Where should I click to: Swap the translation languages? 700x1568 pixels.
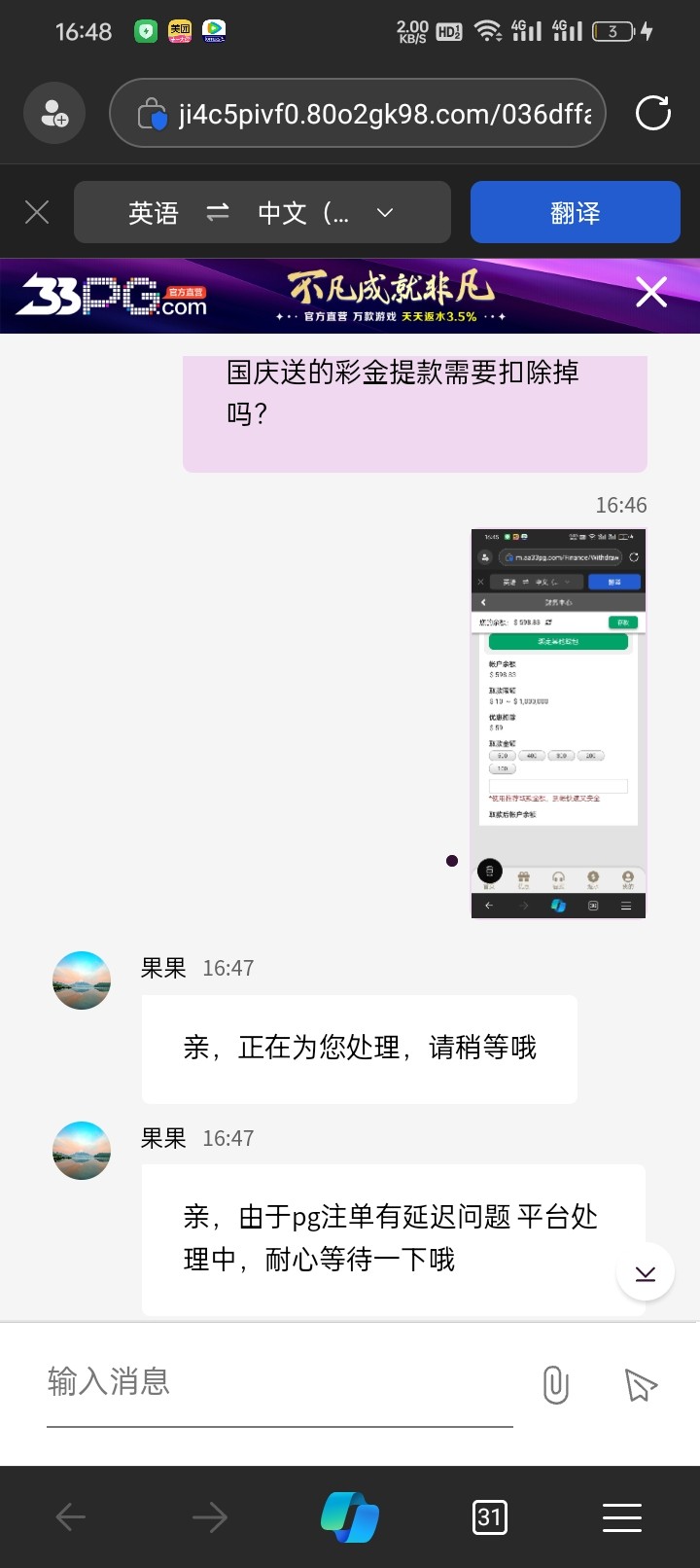pos(218,212)
